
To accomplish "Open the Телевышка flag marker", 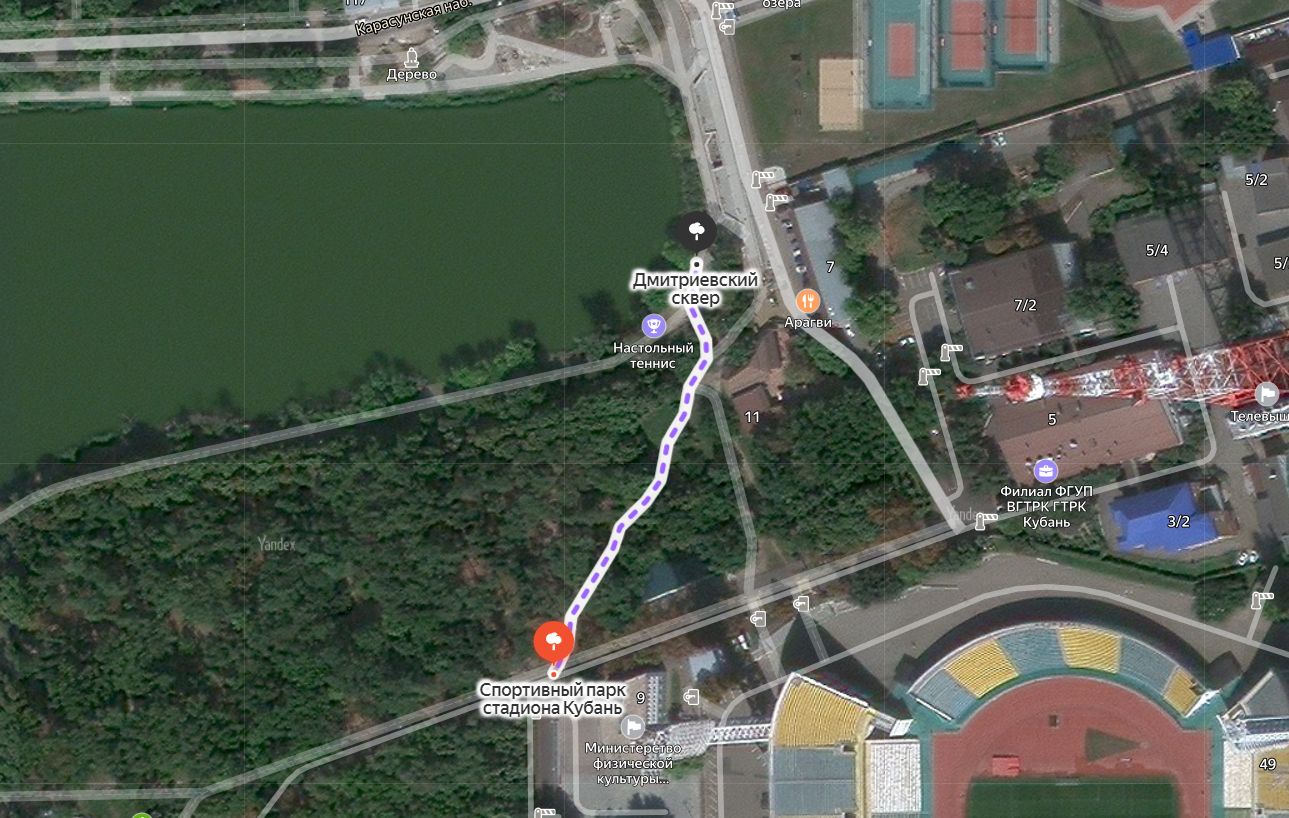I will (1268, 394).
